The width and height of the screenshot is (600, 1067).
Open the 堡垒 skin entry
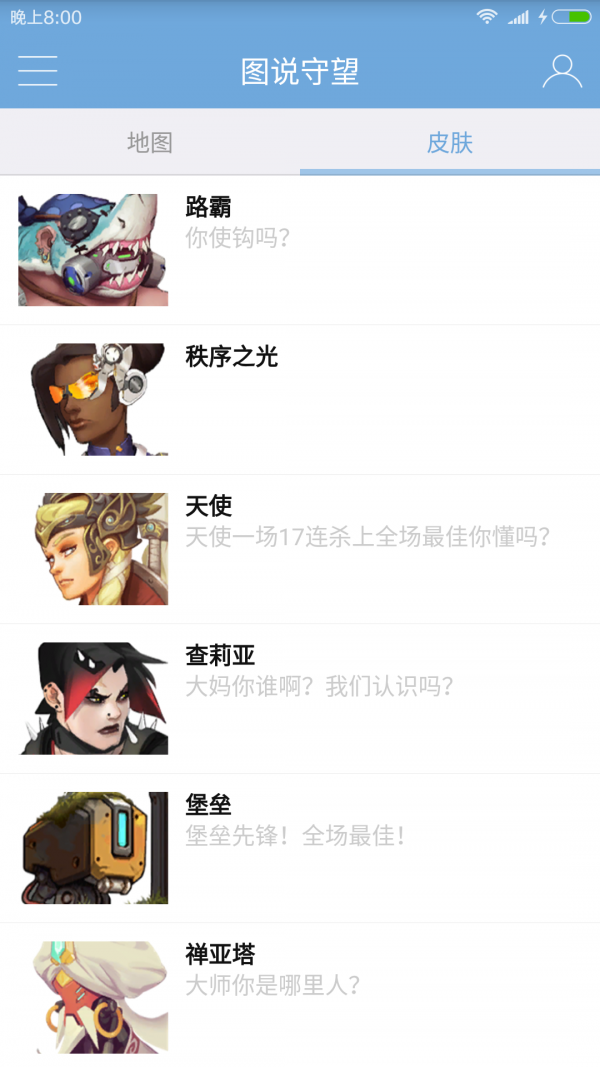[300, 848]
